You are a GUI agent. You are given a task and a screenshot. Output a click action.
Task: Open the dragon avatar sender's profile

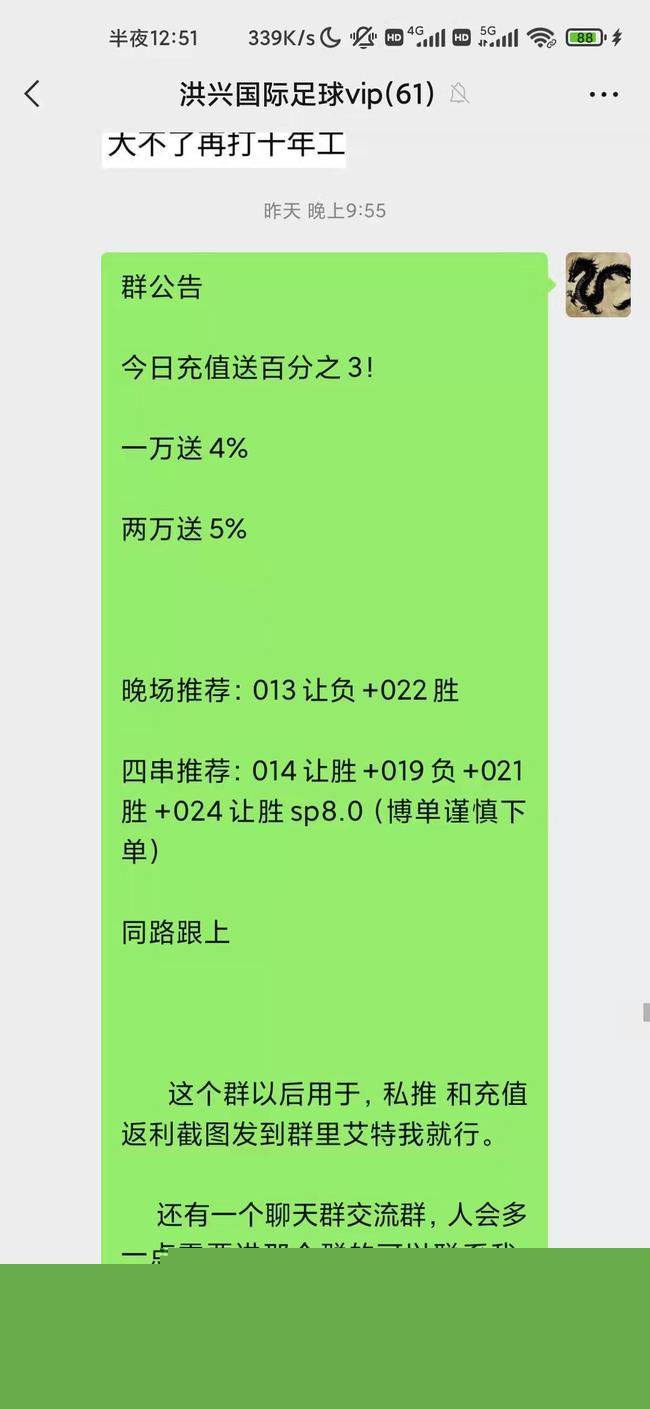click(x=598, y=285)
